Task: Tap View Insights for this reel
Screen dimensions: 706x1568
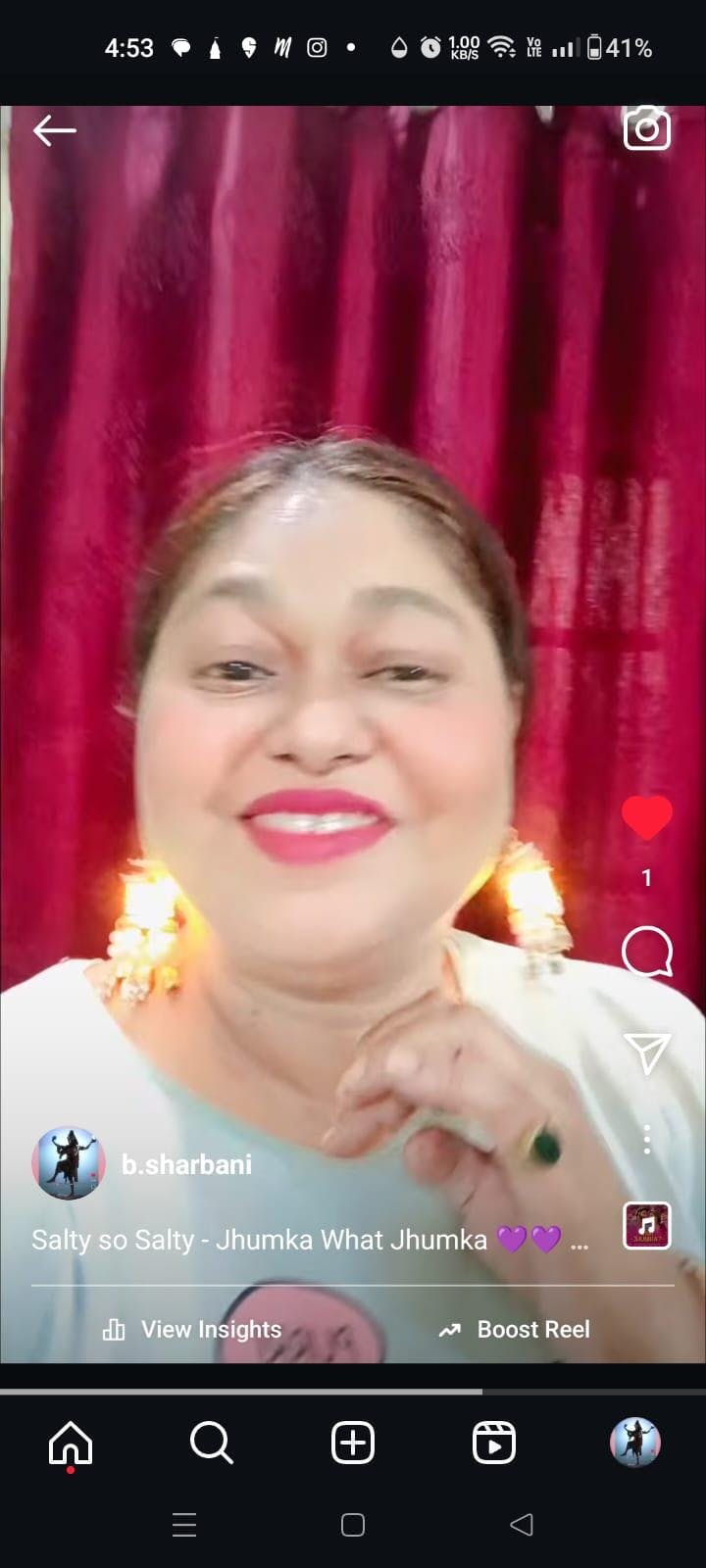Action: click(x=193, y=1330)
